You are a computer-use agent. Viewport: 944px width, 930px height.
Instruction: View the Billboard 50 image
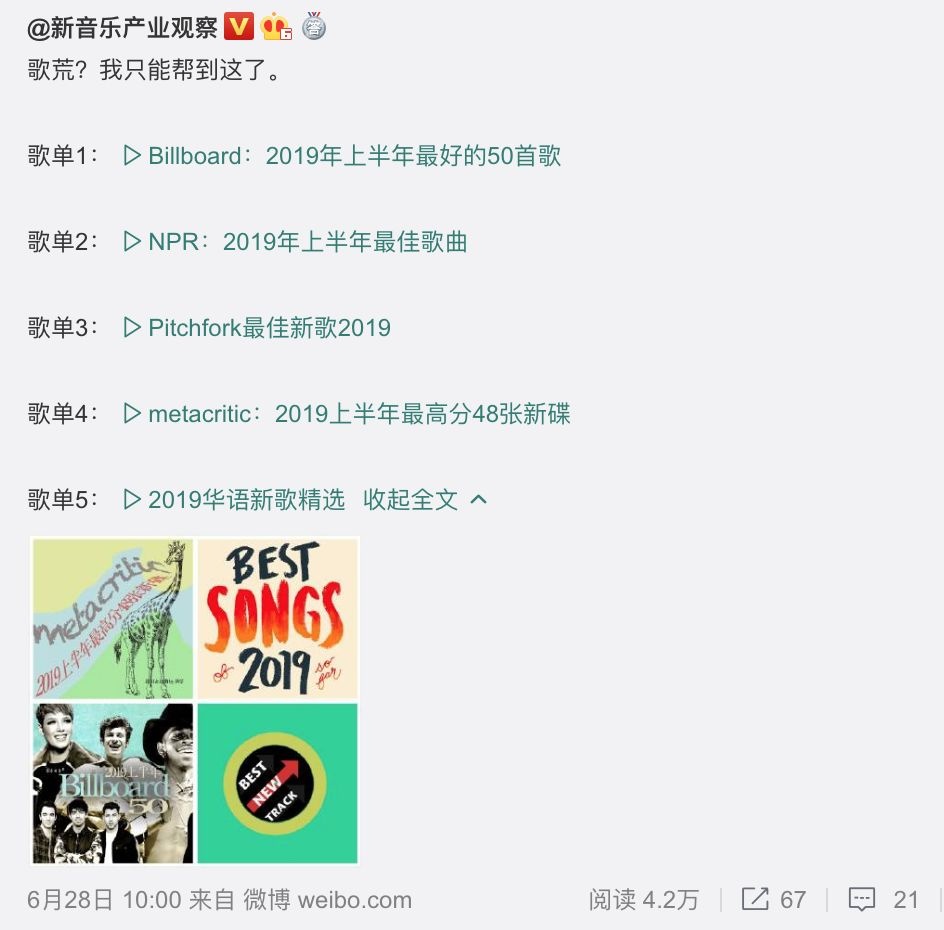pos(112,783)
